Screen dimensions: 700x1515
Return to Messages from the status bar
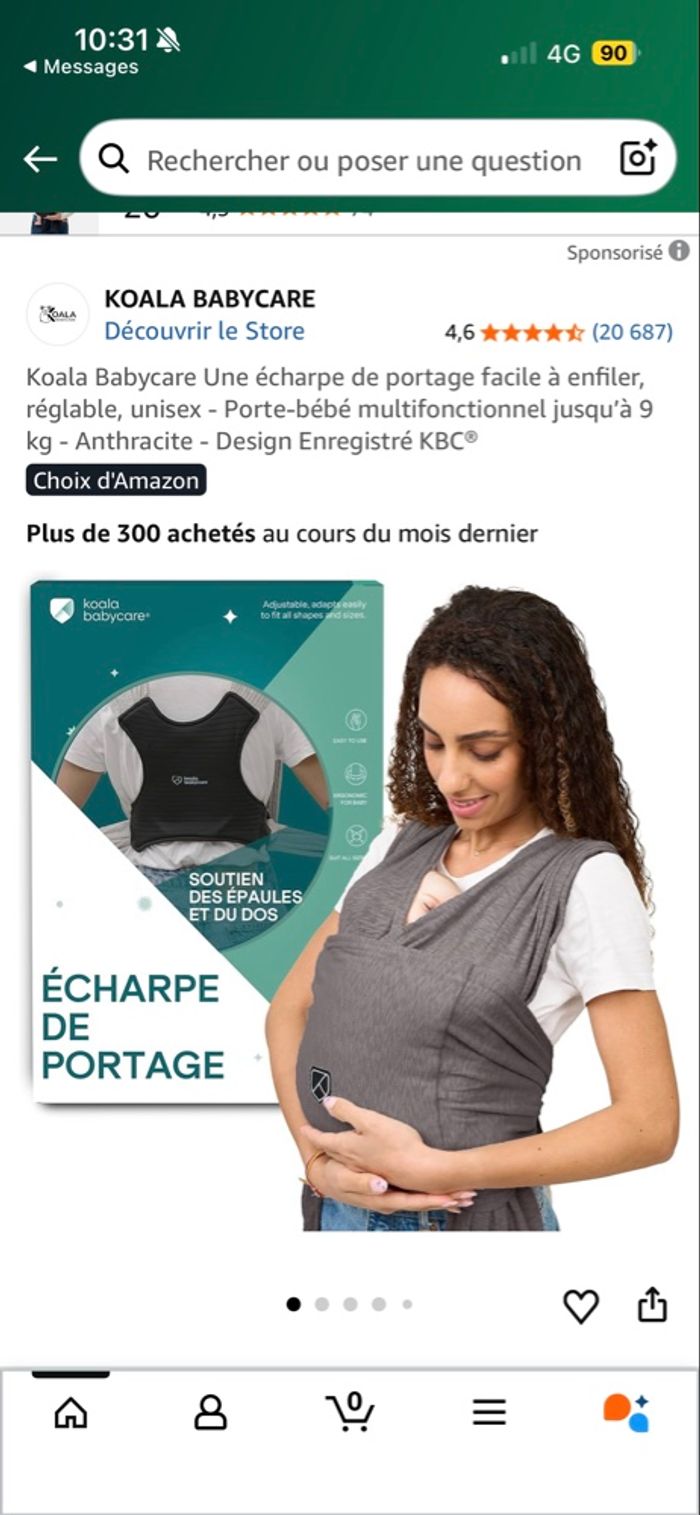pos(82,67)
